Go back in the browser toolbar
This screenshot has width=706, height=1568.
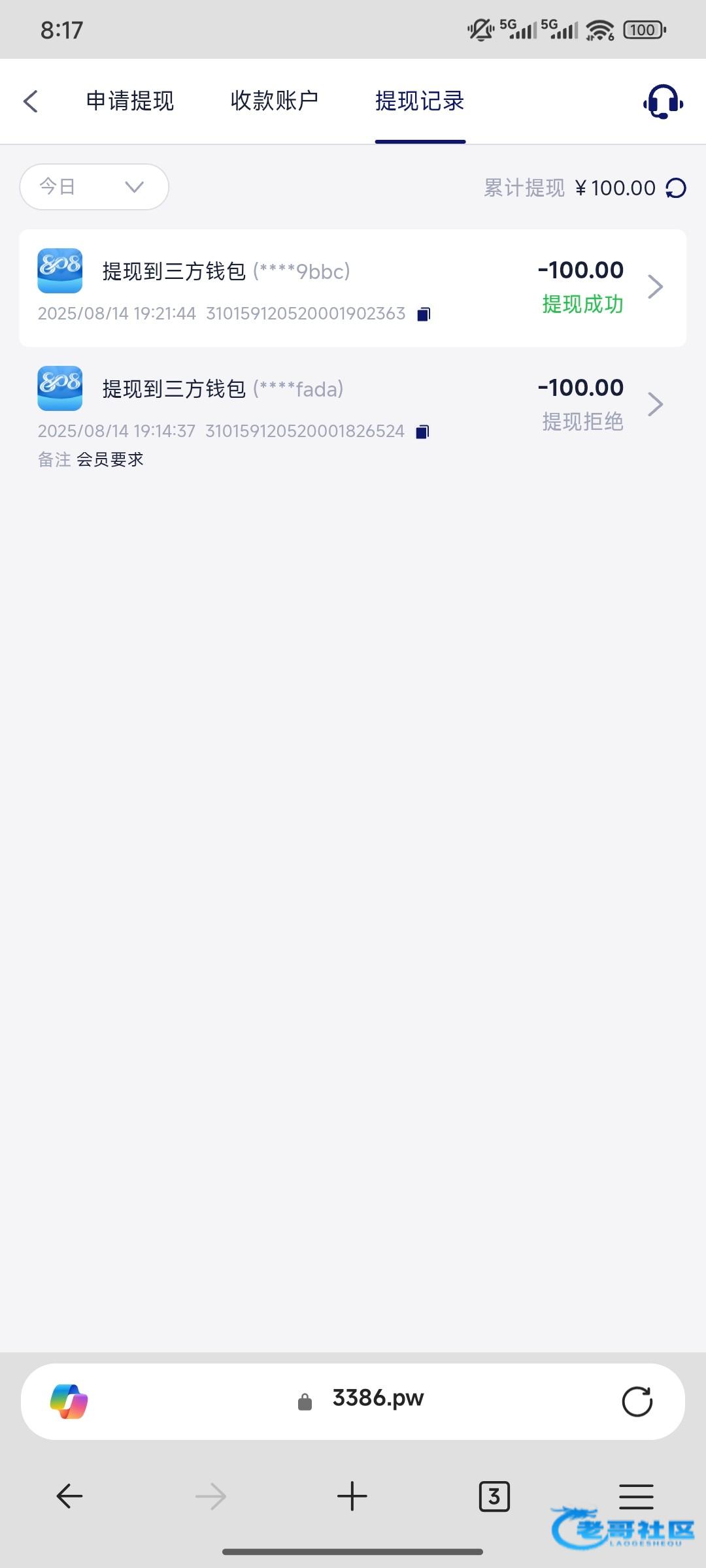click(69, 1495)
